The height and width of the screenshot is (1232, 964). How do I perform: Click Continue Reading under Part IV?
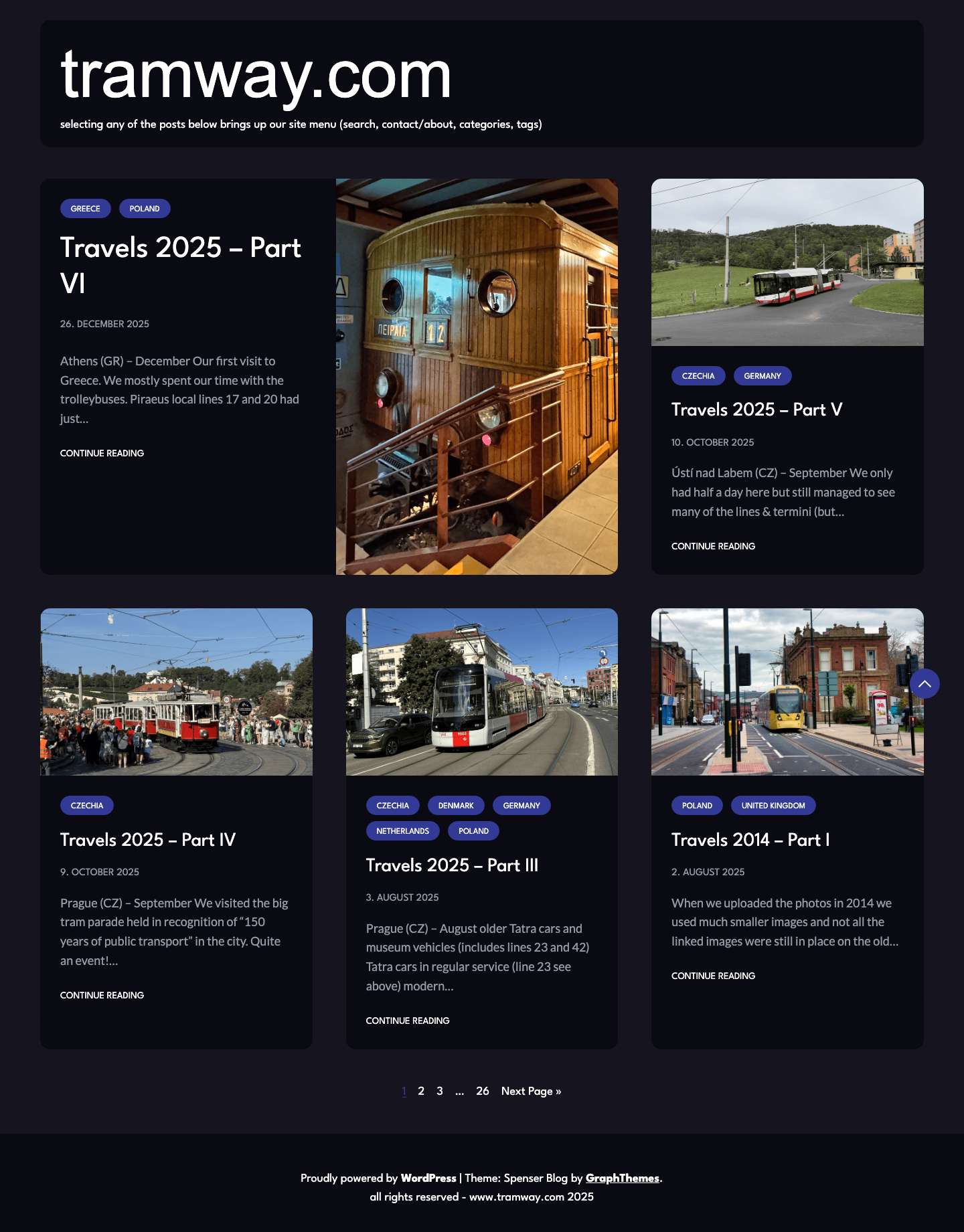tap(102, 995)
